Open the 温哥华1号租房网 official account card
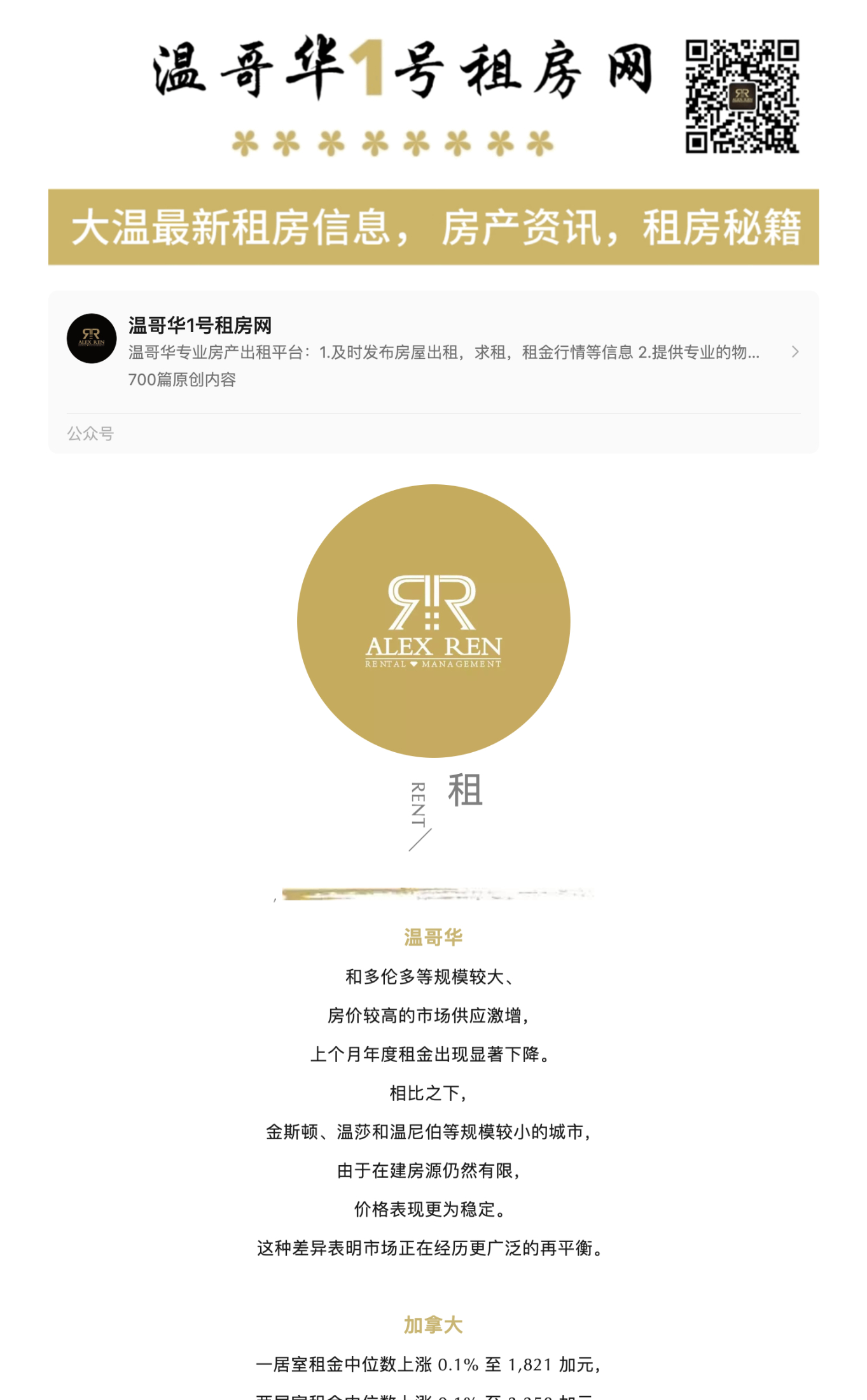867x1400 pixels. click(433, 352)
